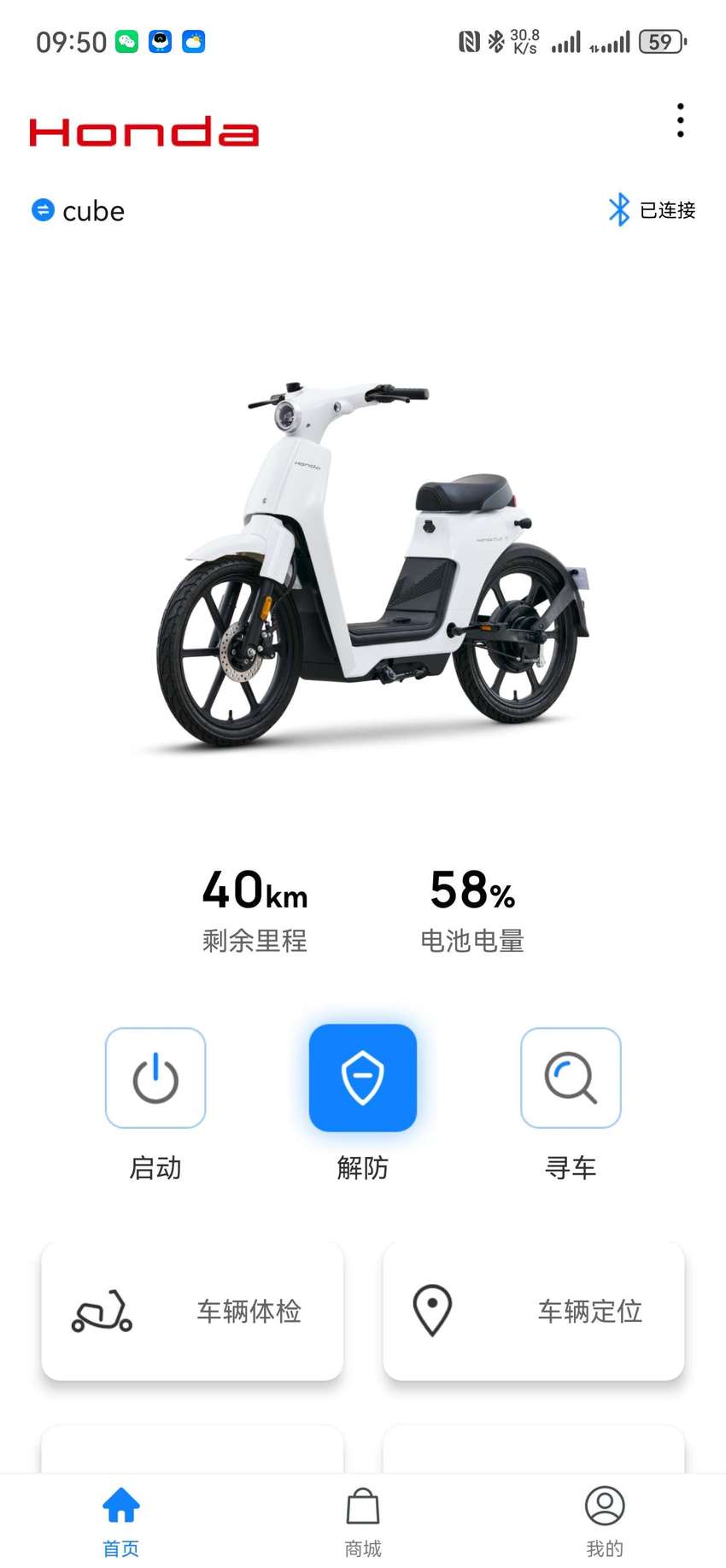Image resolution: width=726 pixels, height=1568 pixels.
Task: Locate the scooter with 寻车
Action: [571, 1078]
